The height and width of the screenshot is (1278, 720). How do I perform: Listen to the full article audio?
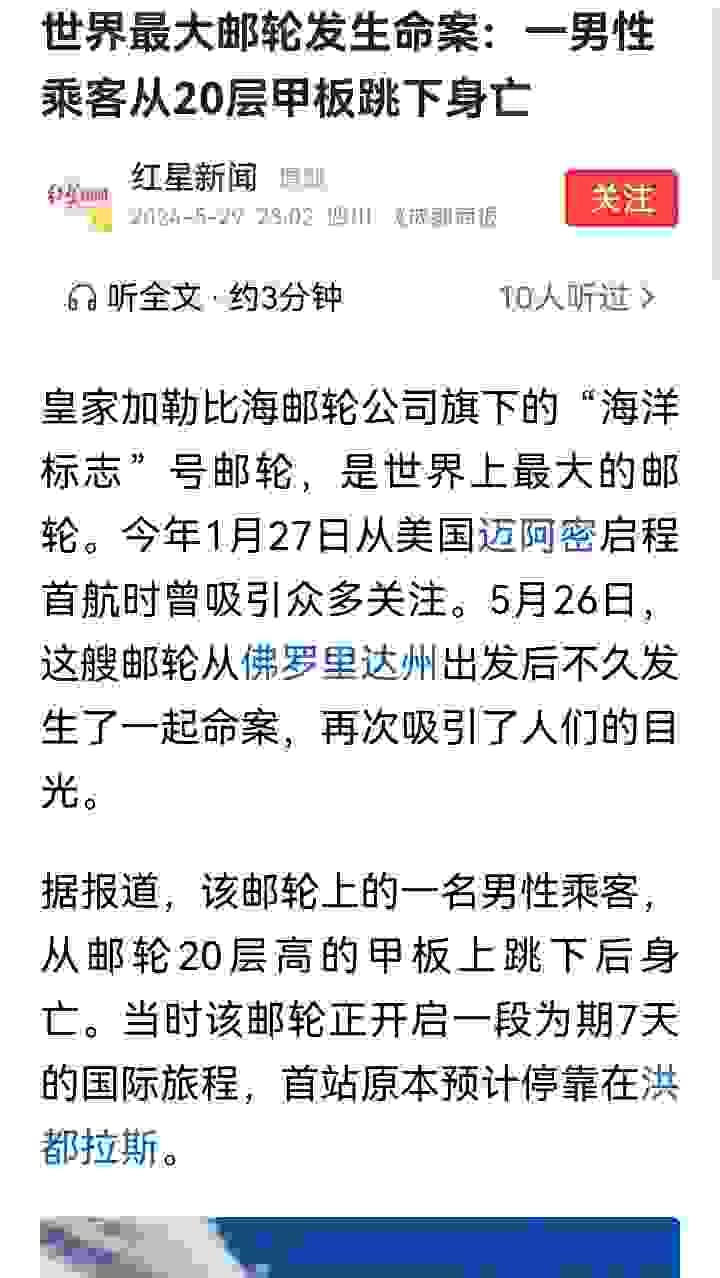pos(204,297)
